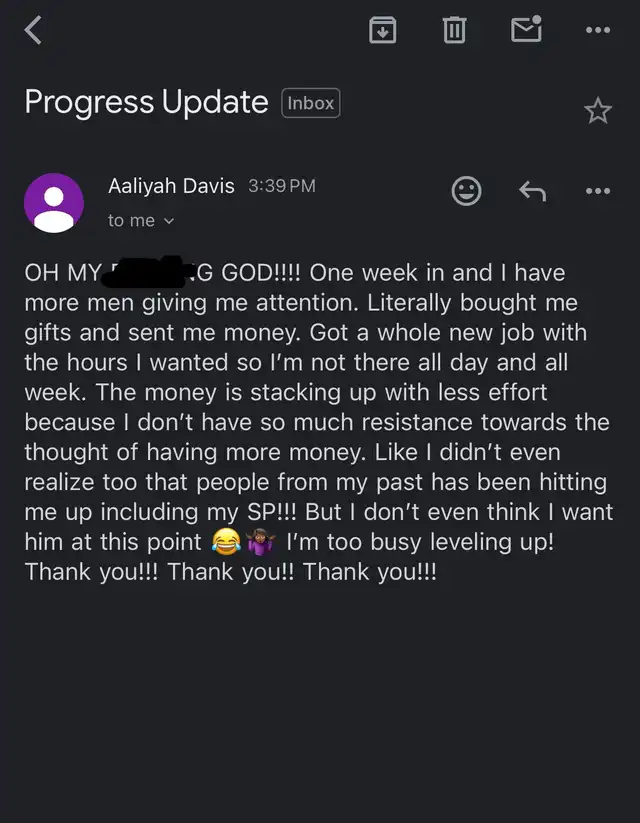The image size is (640, 823).
Task: Delete this email with the trash icon
Action: click(x=454, y=31)
